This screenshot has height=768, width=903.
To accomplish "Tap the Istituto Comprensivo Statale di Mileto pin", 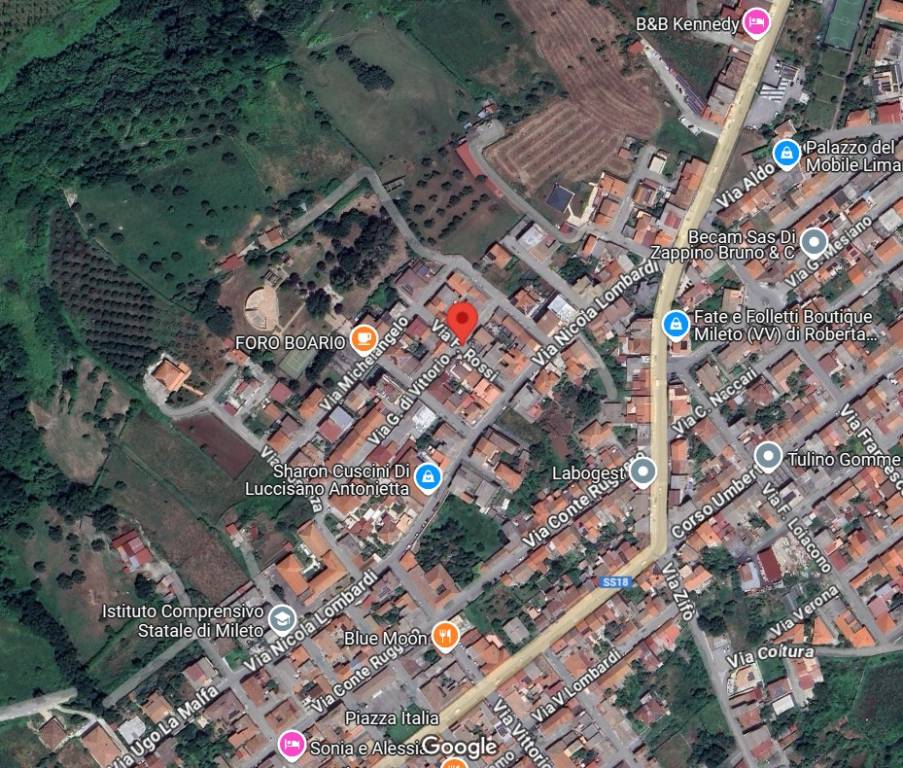I will pyautogui.click(x=282, y=619).
